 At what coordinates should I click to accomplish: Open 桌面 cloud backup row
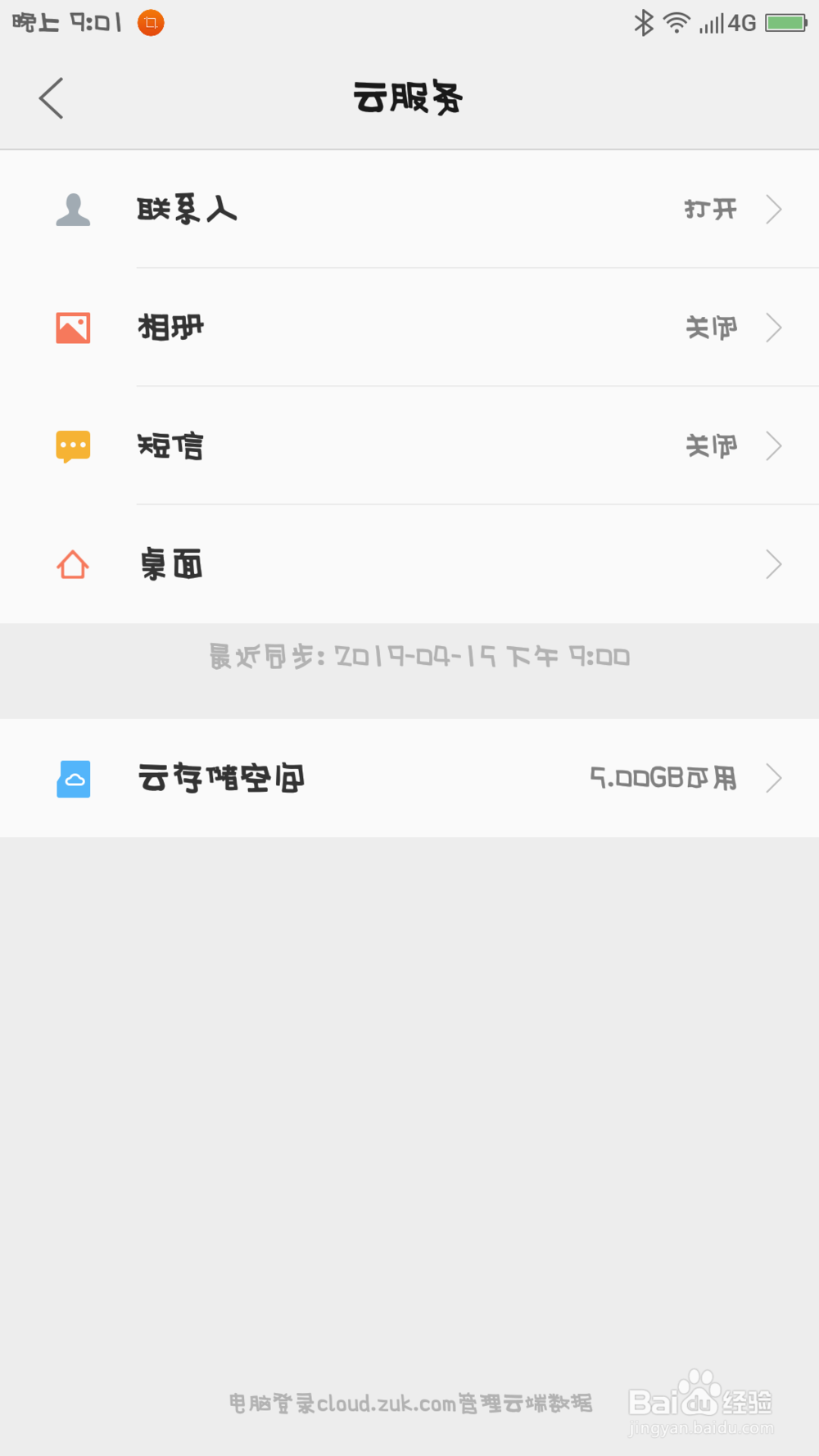[409, 564]
